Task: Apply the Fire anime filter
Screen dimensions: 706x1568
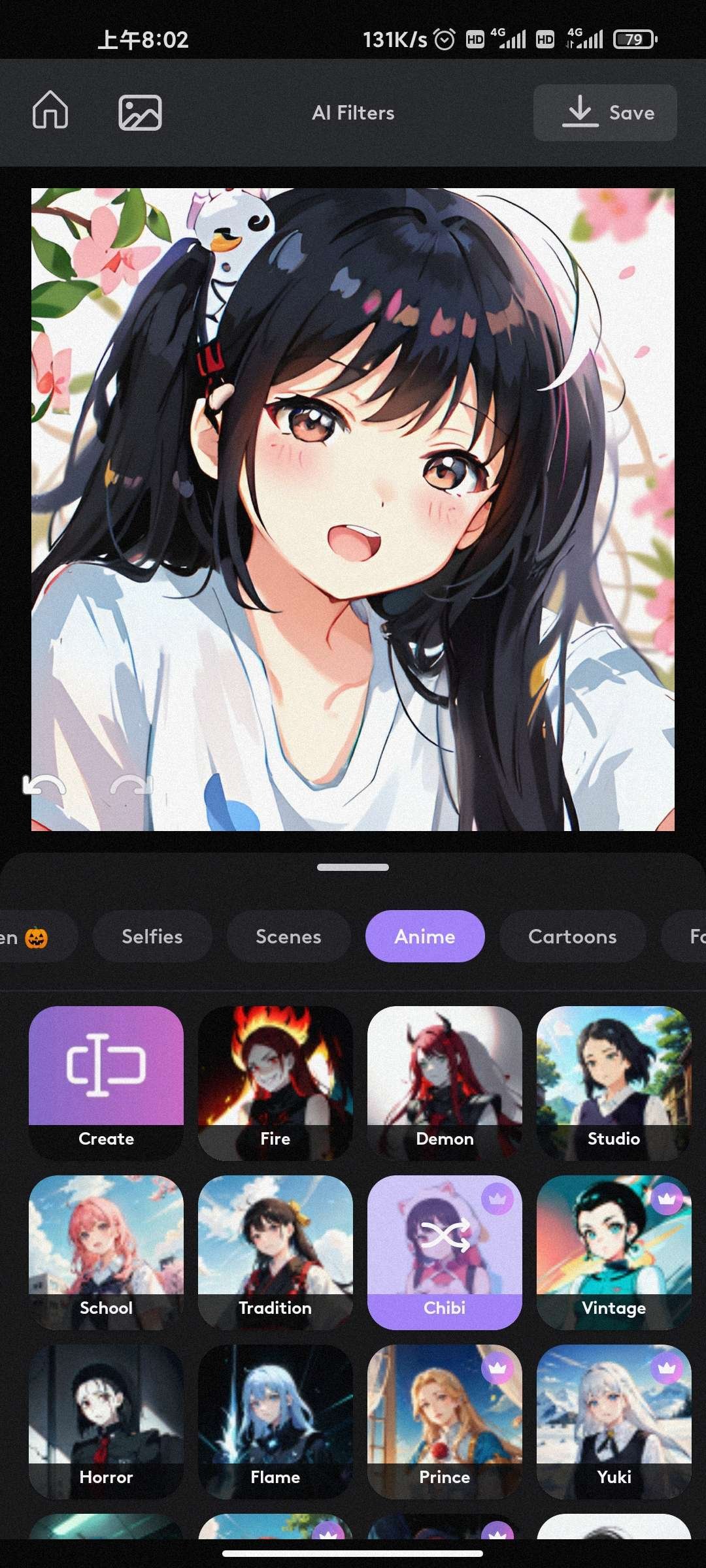Action: [x=275, y=1083]
